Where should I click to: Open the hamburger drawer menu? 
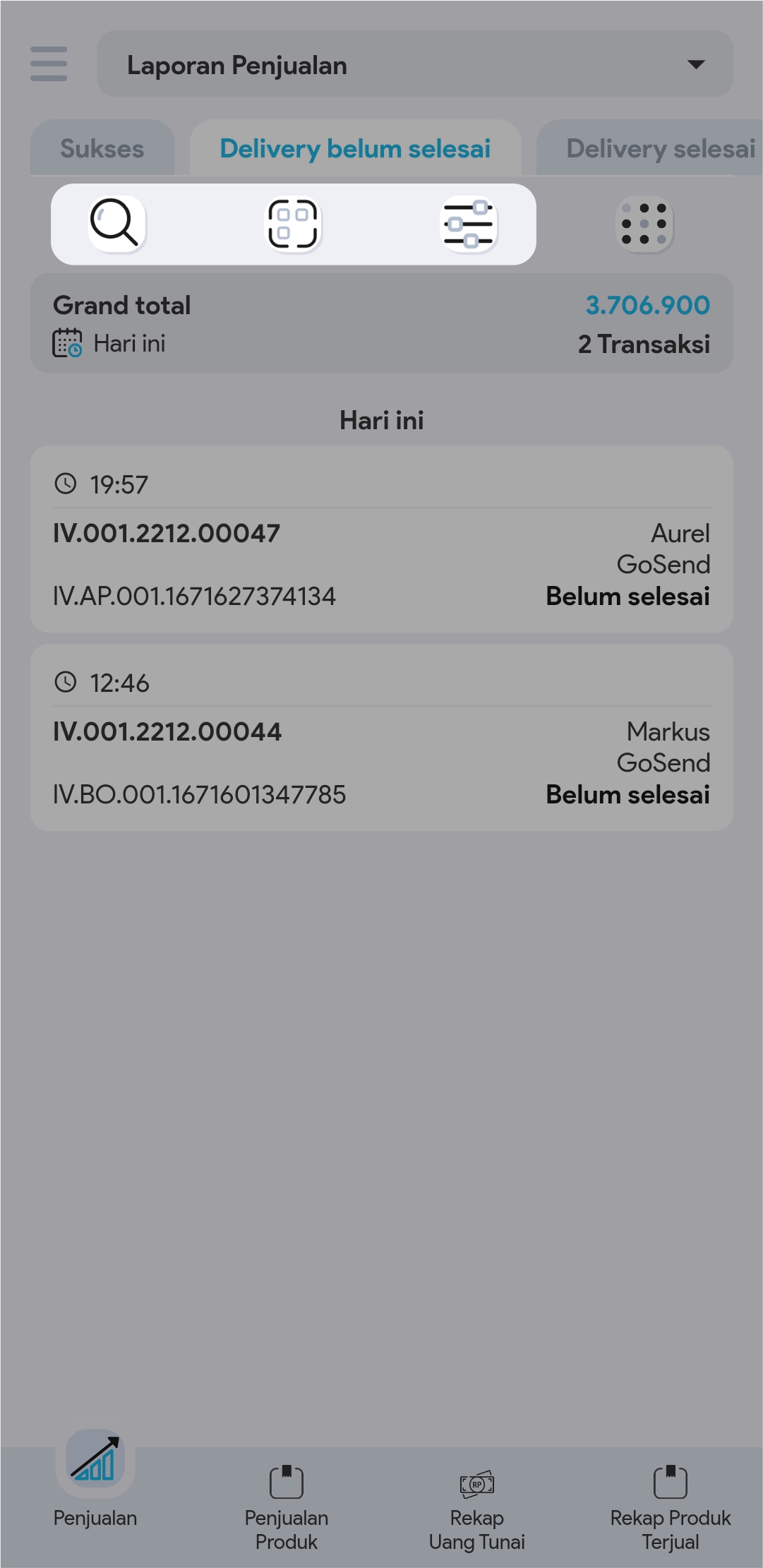(49, 64)
